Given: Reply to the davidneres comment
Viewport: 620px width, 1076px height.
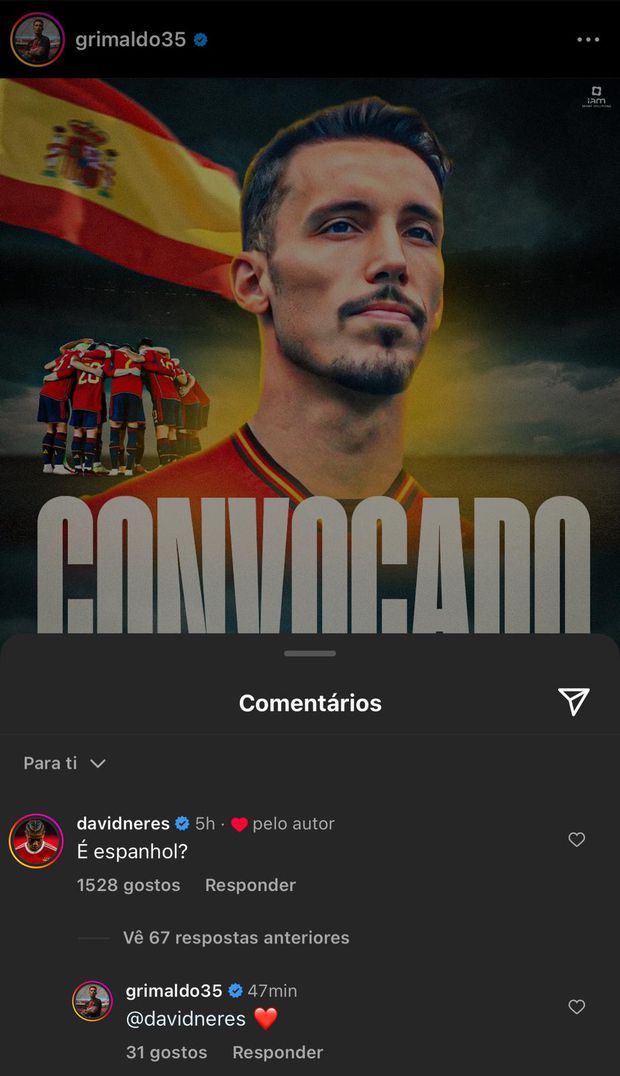Looking at the screenshot, I should pyautogui.click(x=250, y=885).
